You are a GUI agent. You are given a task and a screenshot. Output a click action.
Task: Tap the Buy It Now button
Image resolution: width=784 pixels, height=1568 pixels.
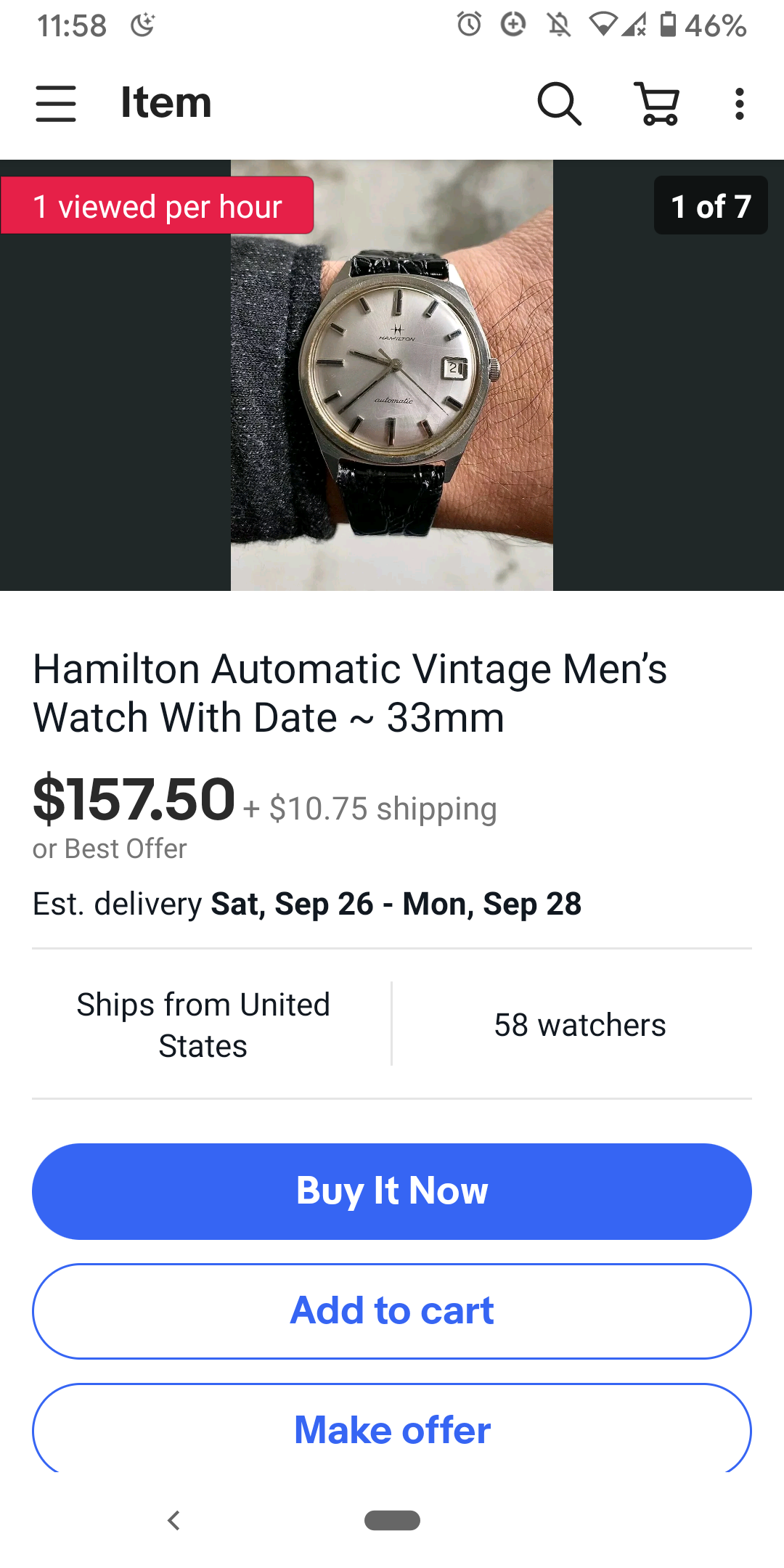point(392,1191)
